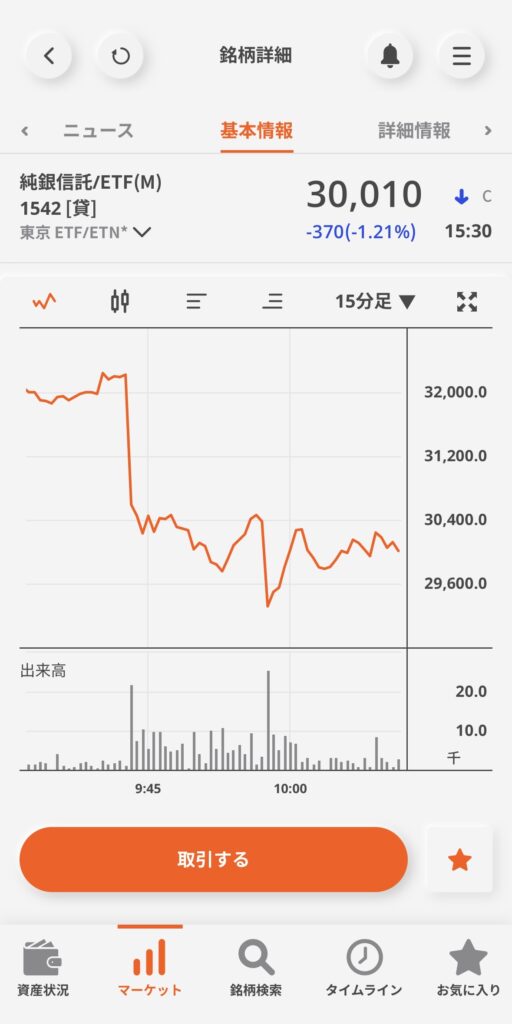Switch to candlestick chart view

coord(120,302)
